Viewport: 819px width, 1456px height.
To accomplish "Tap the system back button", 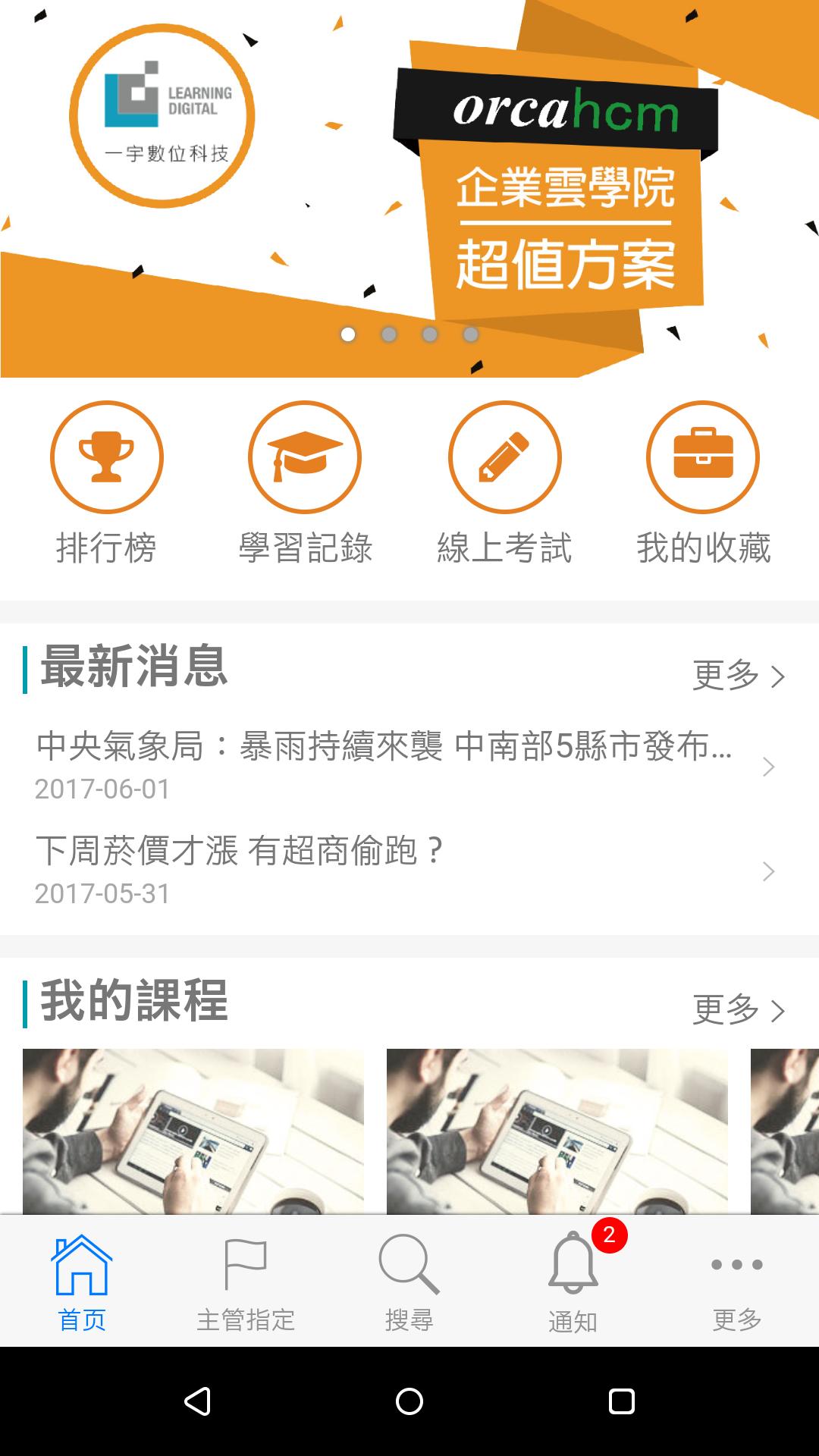I will 197,1401.
